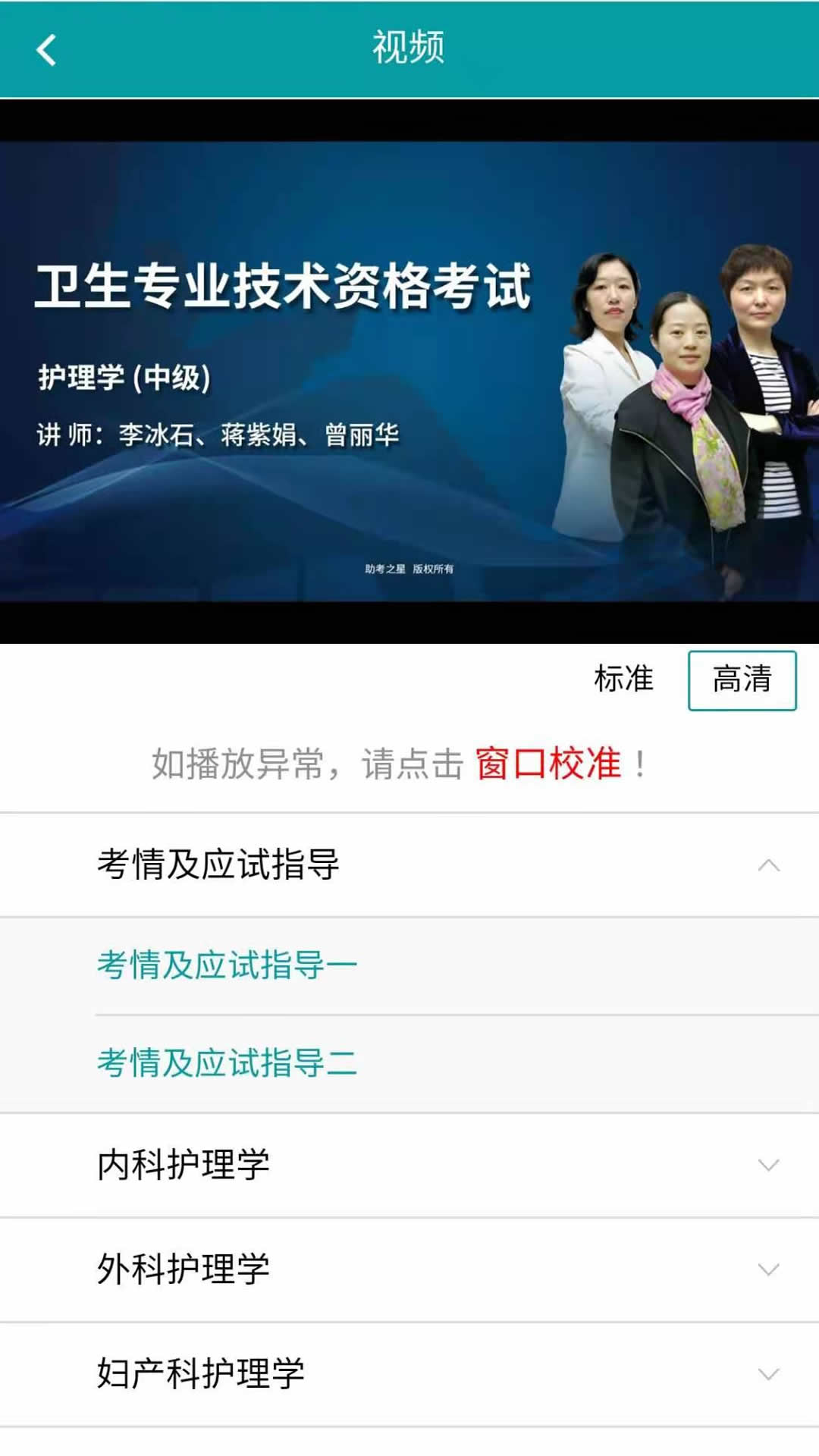
Task: Tap the chevron next to 外科护理学
Action: click(x=768, y=1268)
